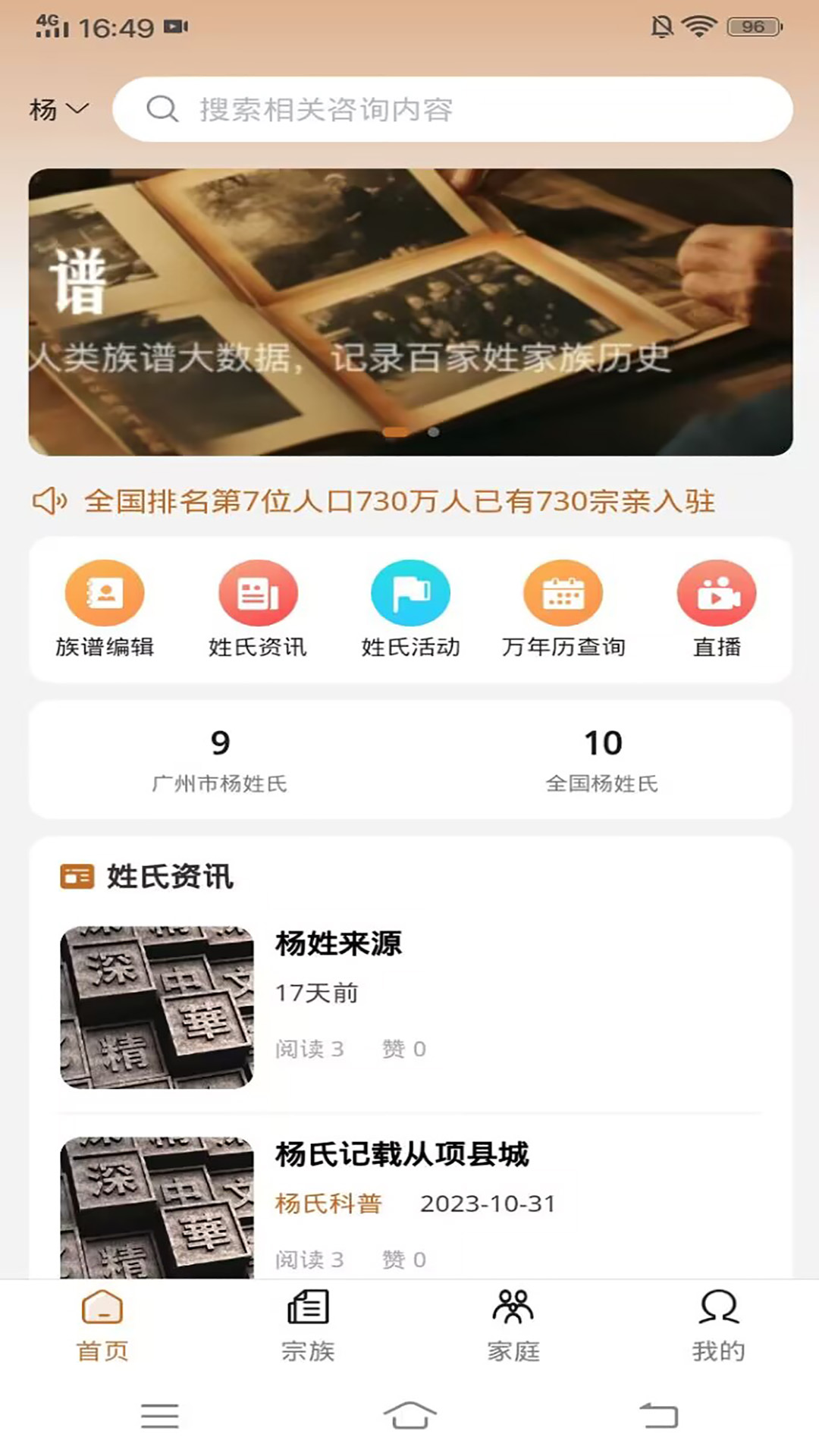Select the 姓氏活动 surname activities flag icon
This screenshot has width=819, height=1456.
tap(410, 592)
